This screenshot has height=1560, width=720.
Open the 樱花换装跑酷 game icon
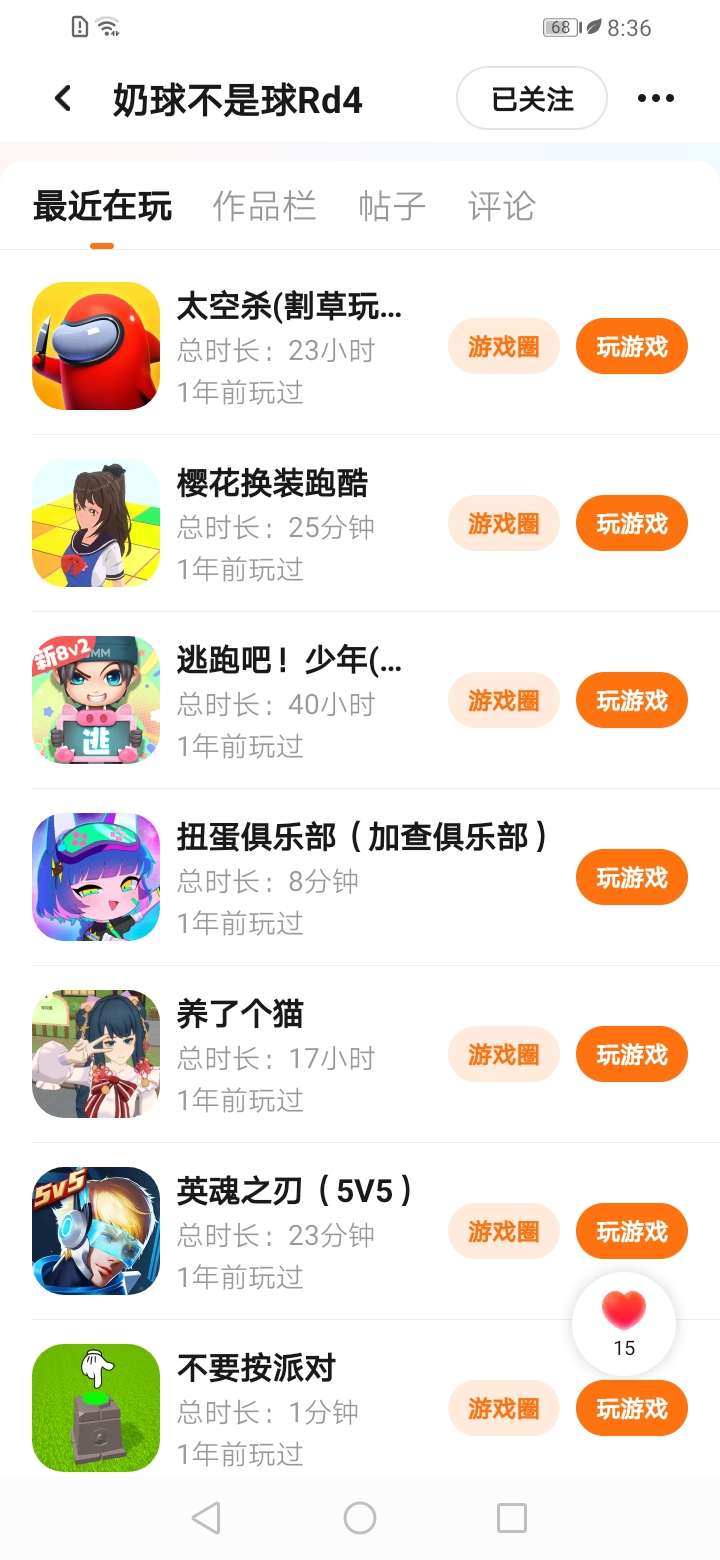coord(96,523)
